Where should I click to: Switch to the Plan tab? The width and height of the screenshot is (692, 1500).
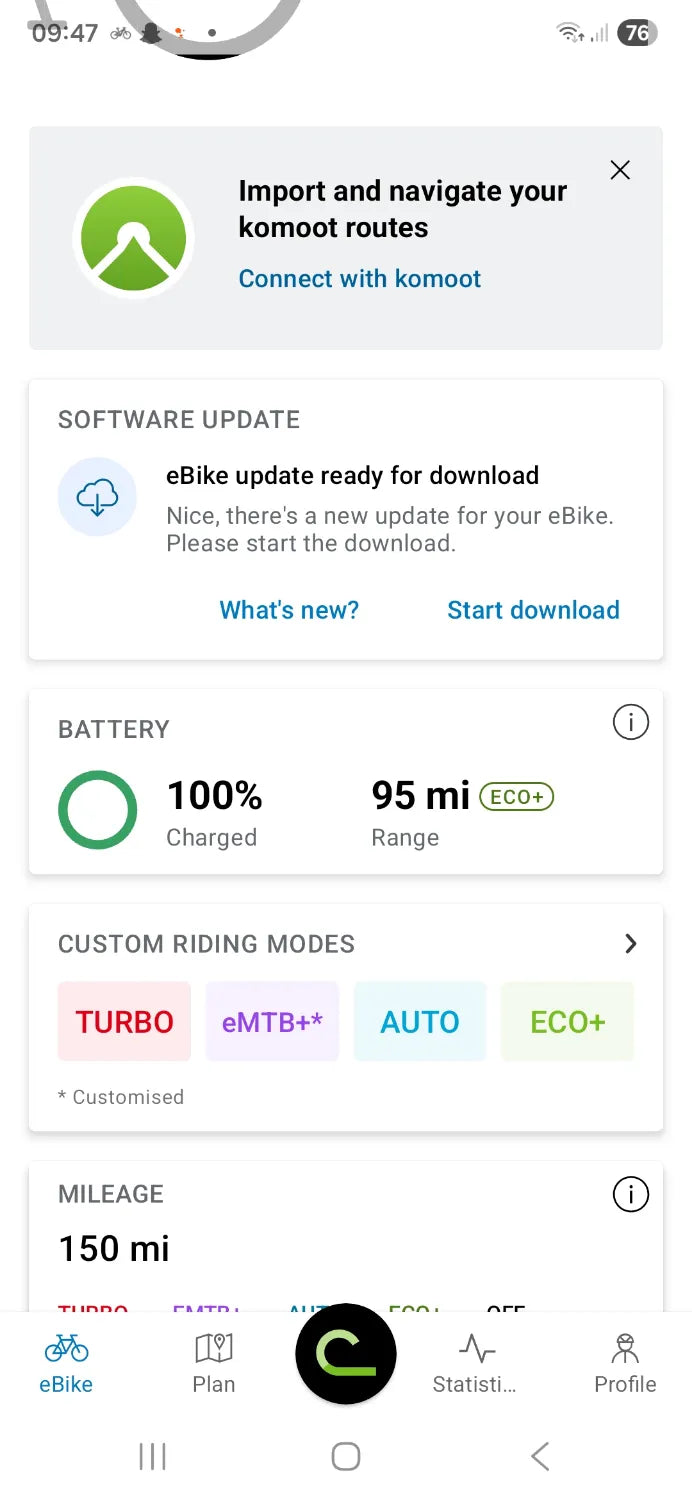(214, 1363)
